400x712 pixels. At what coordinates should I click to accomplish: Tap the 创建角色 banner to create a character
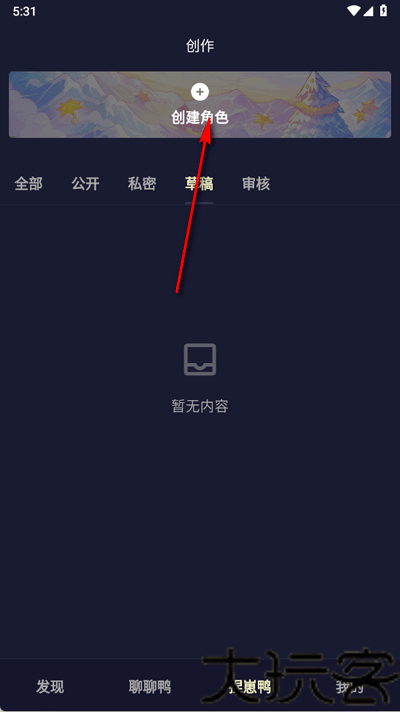[200, 104]
